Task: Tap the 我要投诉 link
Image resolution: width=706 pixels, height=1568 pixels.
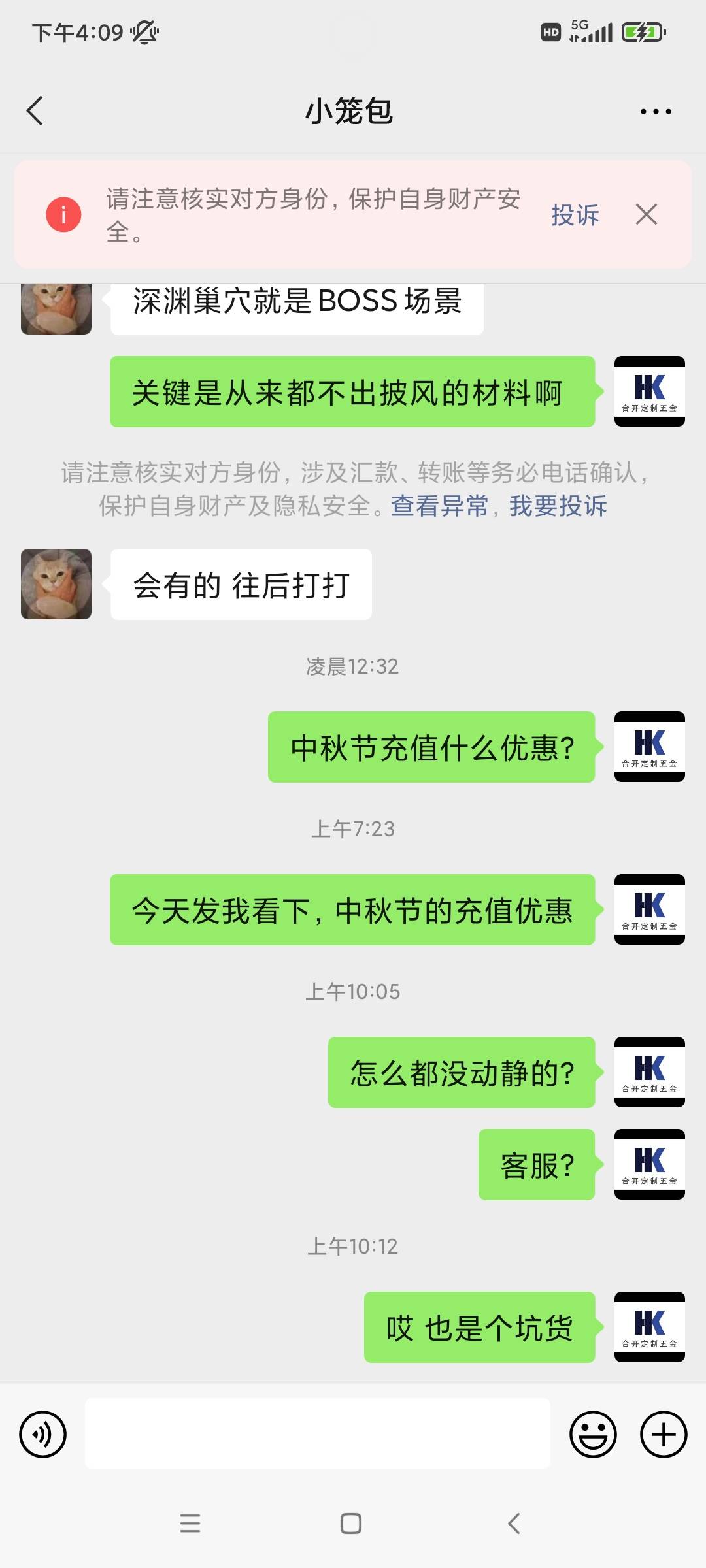Action: click(558, 506)
